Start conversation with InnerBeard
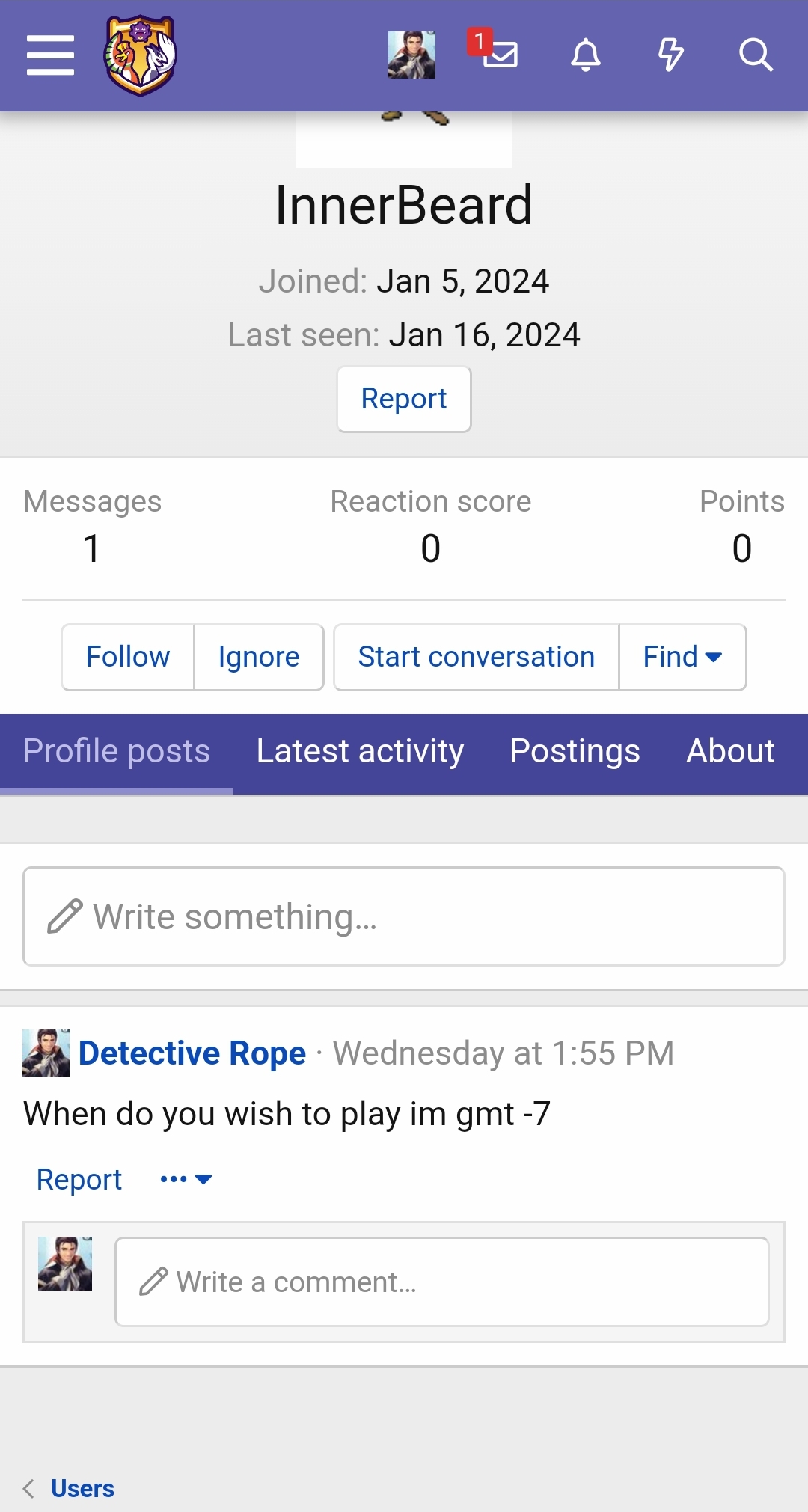This screenshot has width=808, height=1512. pos(477,657)
